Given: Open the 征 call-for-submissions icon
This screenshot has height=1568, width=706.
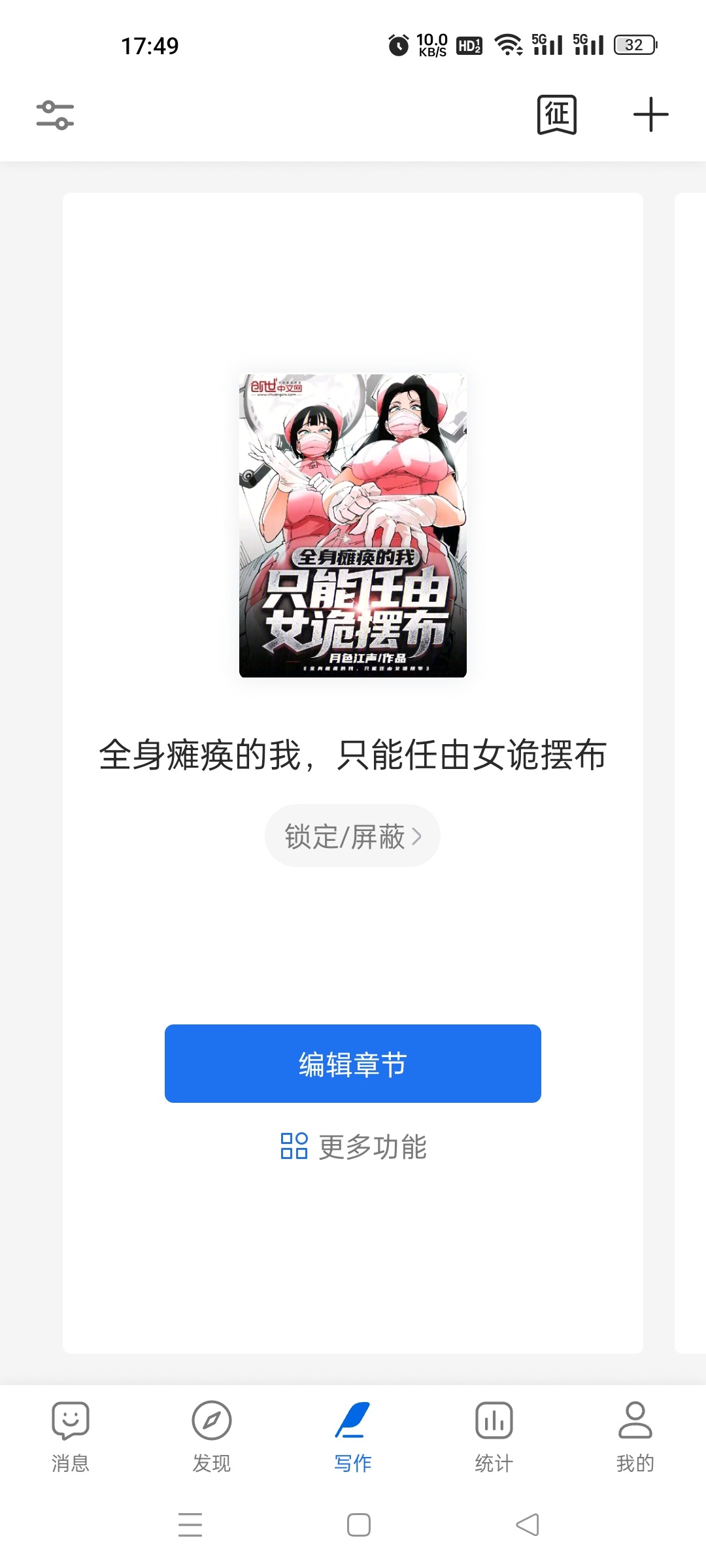Looking at the screenshot, I should [x=556, y=115].
